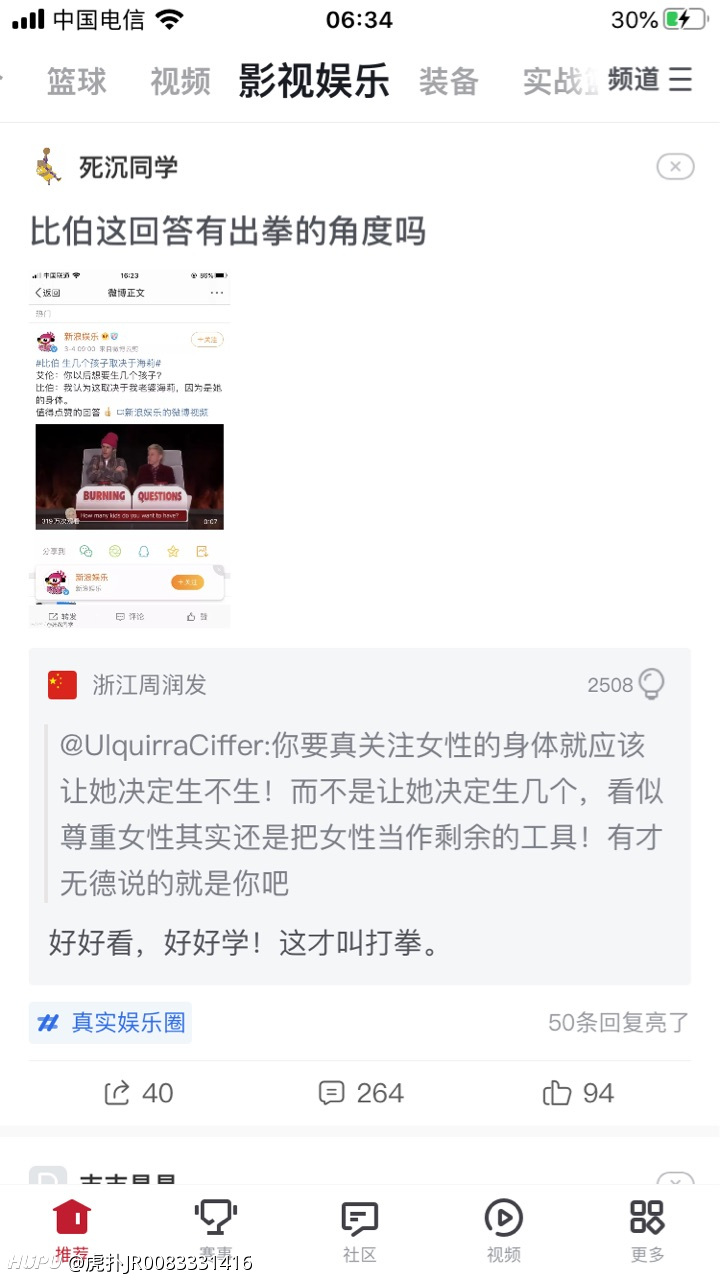Open the attached Weibo screenshot image
Image resolution: width=720 pixels, height=1280 pixels.
[130, 448]
